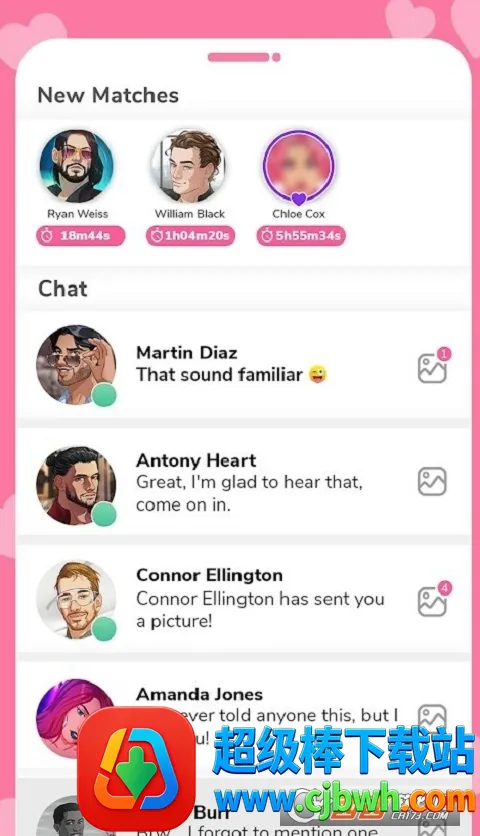The image size is (480, 836).
Task: Open Antony Heart's picture gallery icon
Action: click(432, 481)
